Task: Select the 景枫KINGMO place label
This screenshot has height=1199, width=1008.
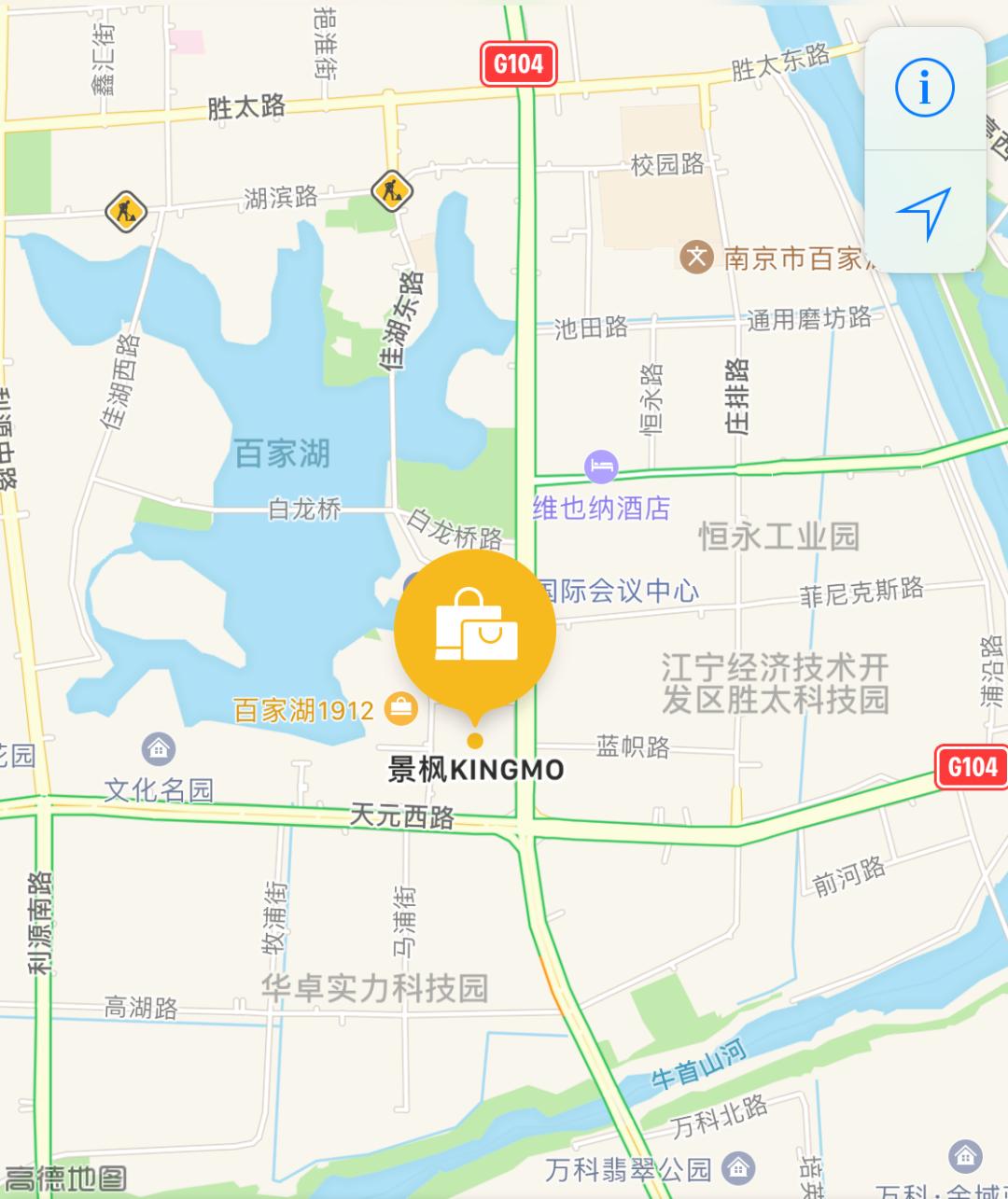Action: (x=476, y=770)
